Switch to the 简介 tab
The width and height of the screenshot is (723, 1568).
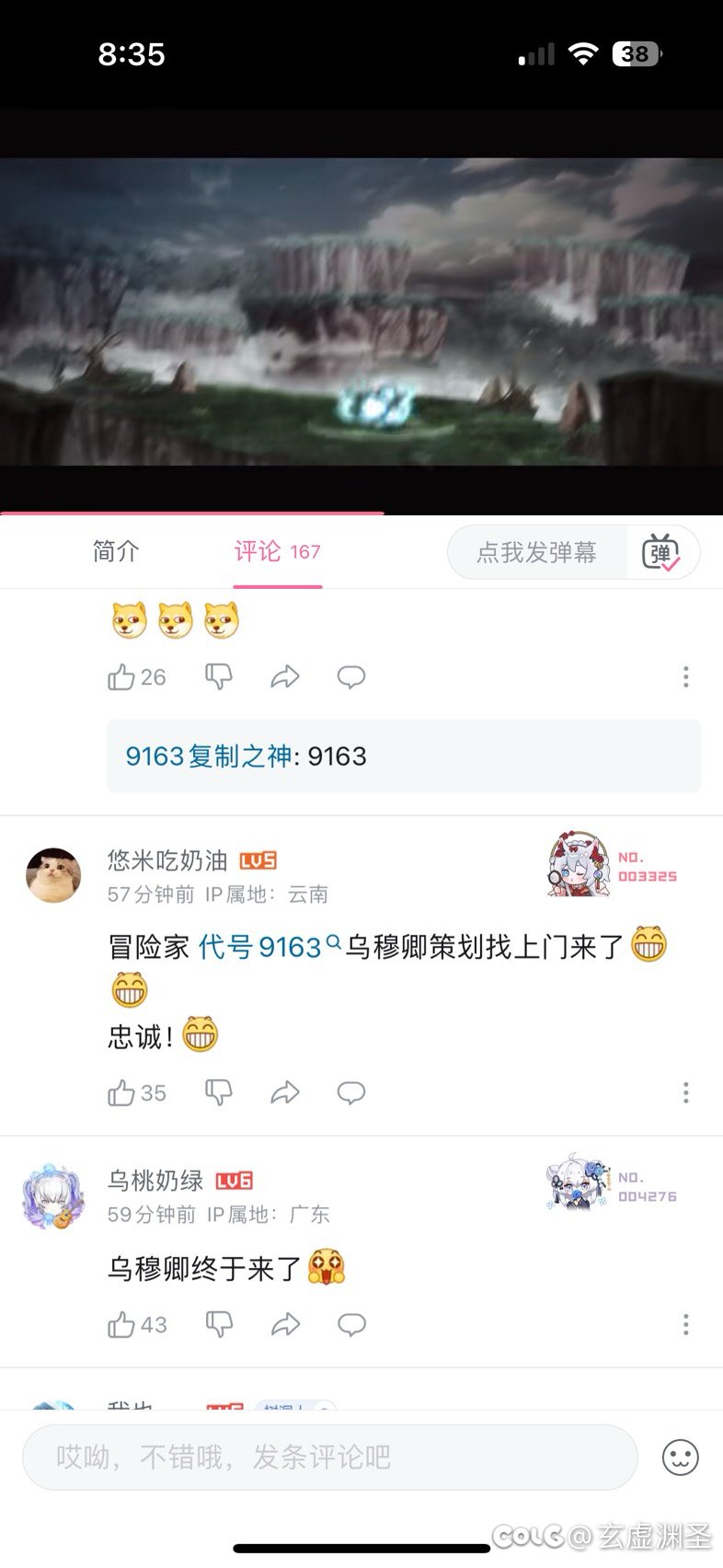coord(115,551)
